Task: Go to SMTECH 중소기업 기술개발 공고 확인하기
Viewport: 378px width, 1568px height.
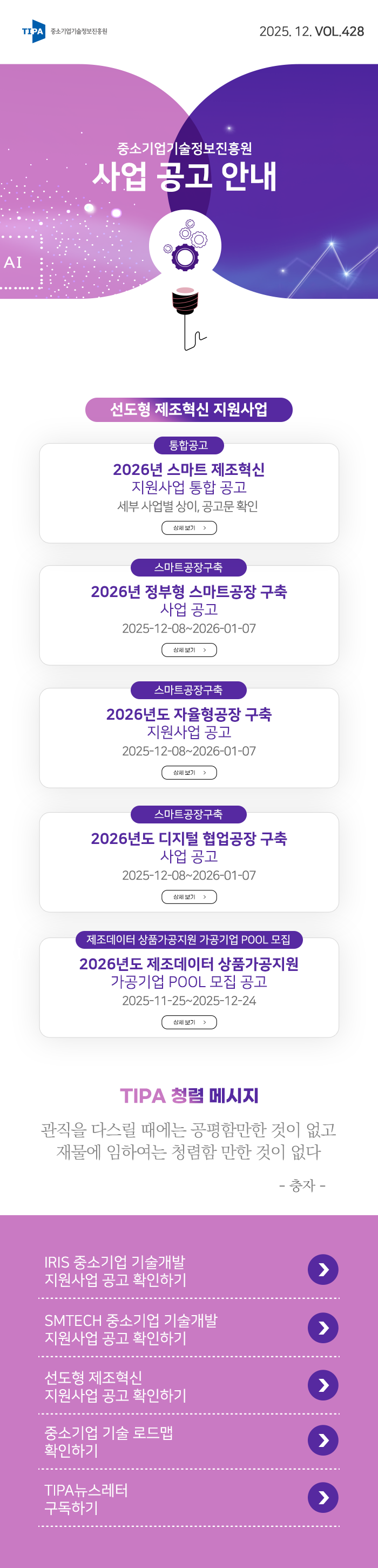Action: tap(322, 1328)
